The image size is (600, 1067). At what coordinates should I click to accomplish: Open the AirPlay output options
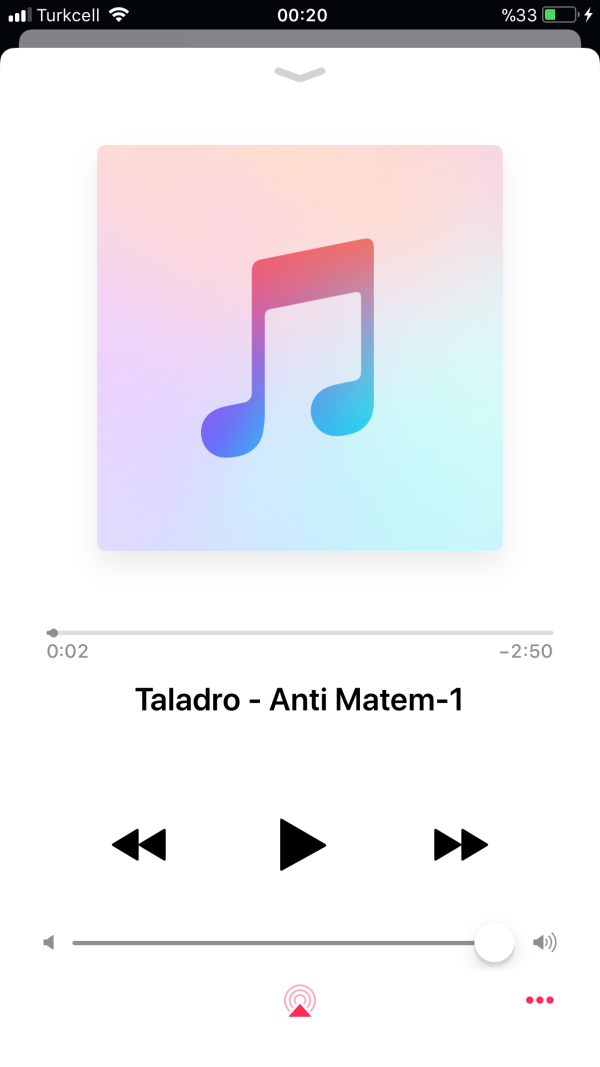click(300, 1000)
